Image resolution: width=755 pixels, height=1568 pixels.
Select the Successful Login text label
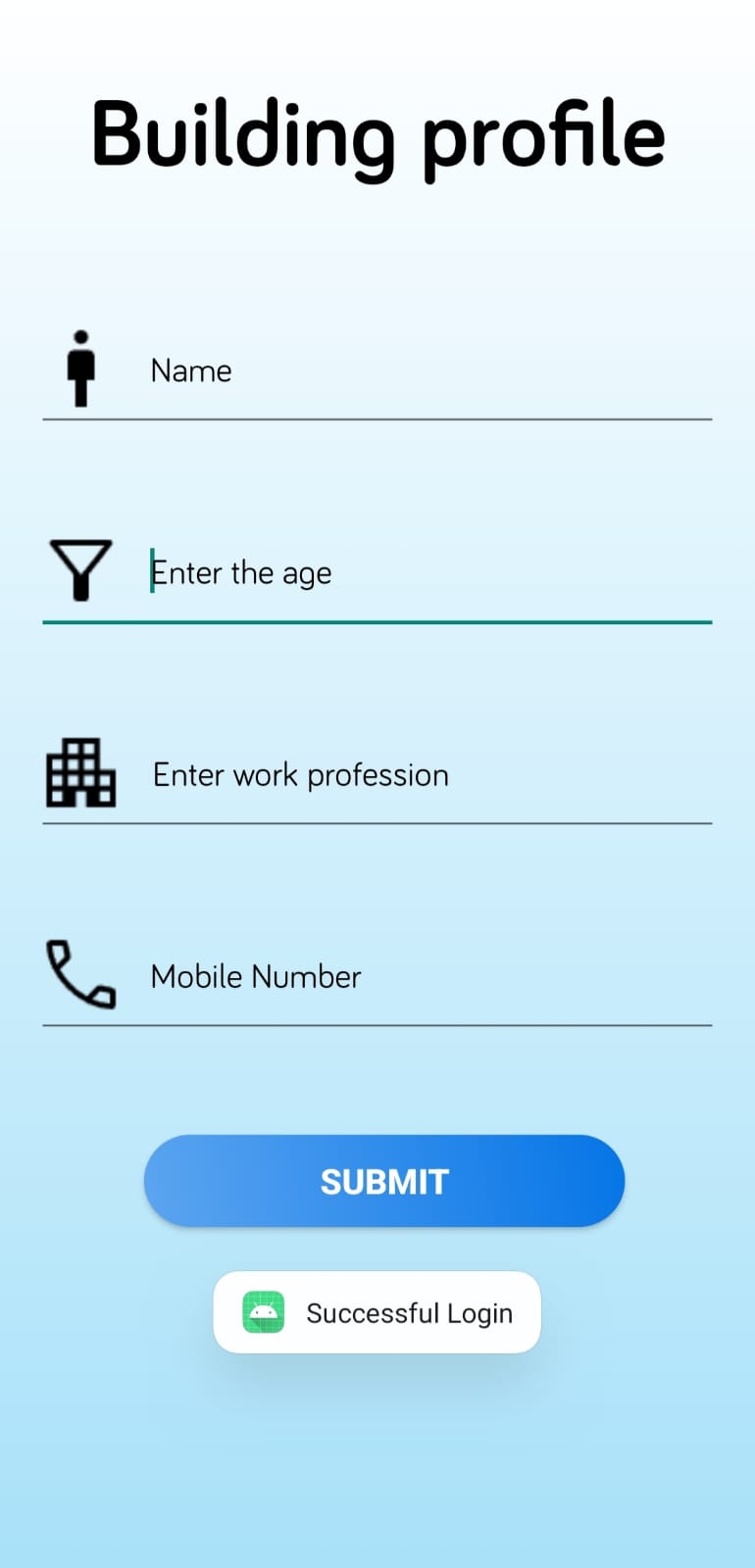(x=409, y=1312)
